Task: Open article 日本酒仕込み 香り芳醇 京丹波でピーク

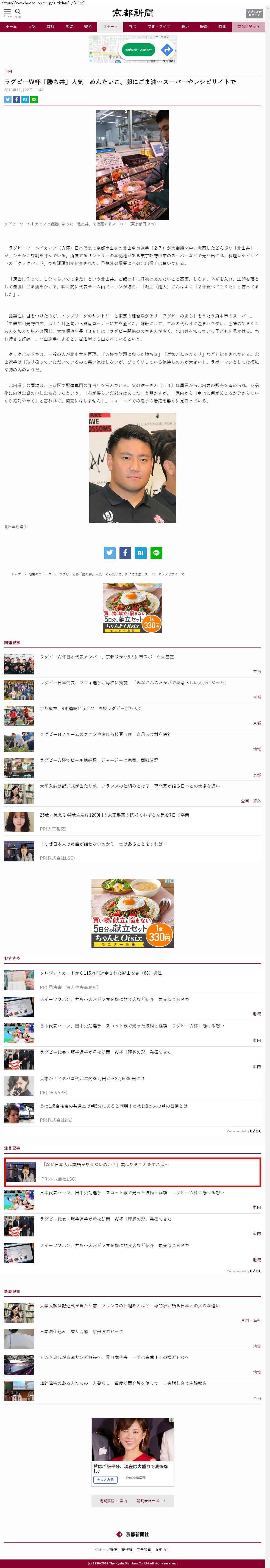Action: tap(81, 1331)
